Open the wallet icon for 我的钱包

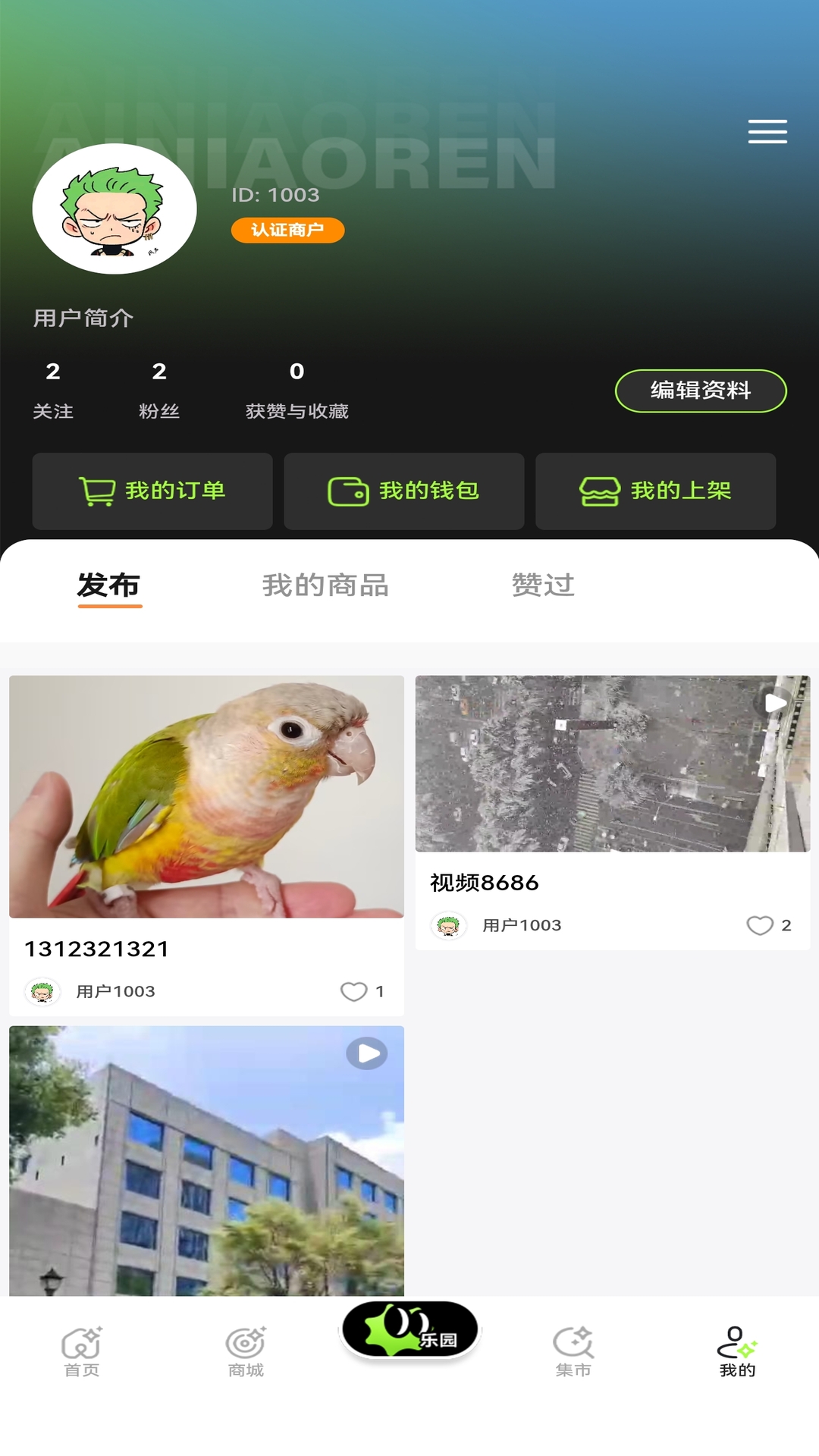pos(346,491)
